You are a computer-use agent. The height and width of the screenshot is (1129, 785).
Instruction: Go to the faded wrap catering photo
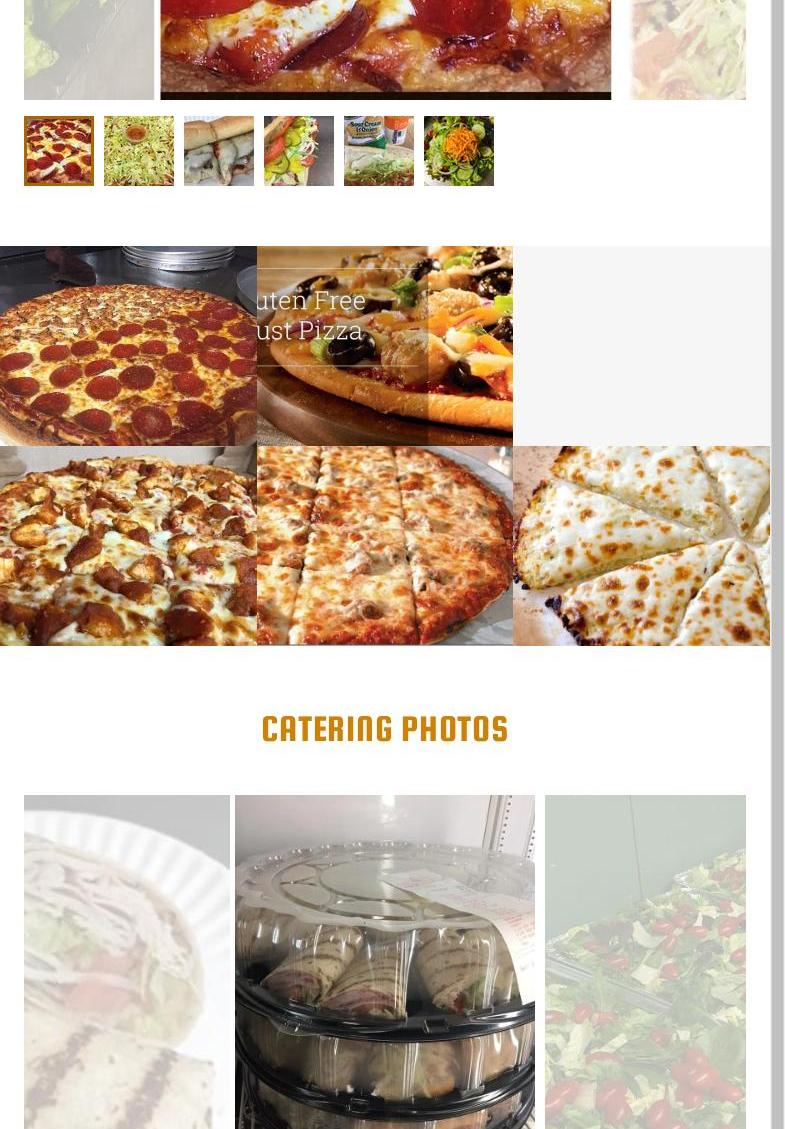pyautogui.click(x=126, y=962)
